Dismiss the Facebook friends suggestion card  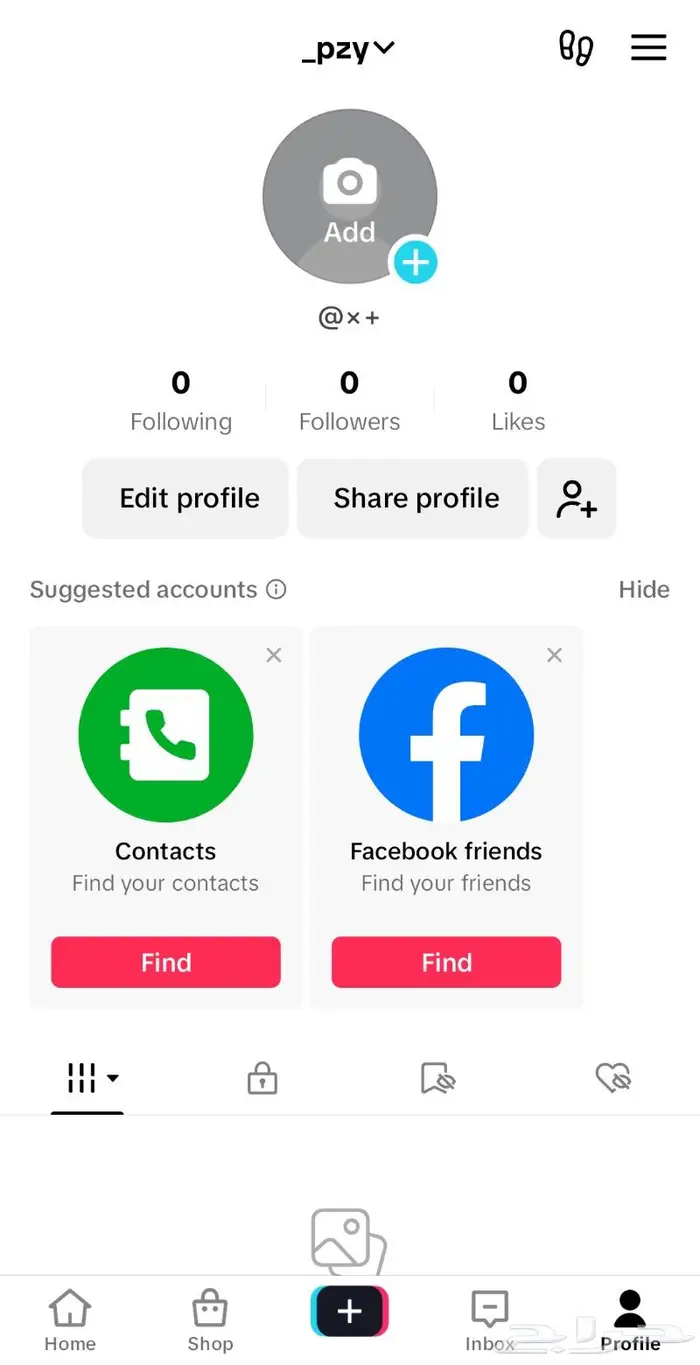point(554,655)
